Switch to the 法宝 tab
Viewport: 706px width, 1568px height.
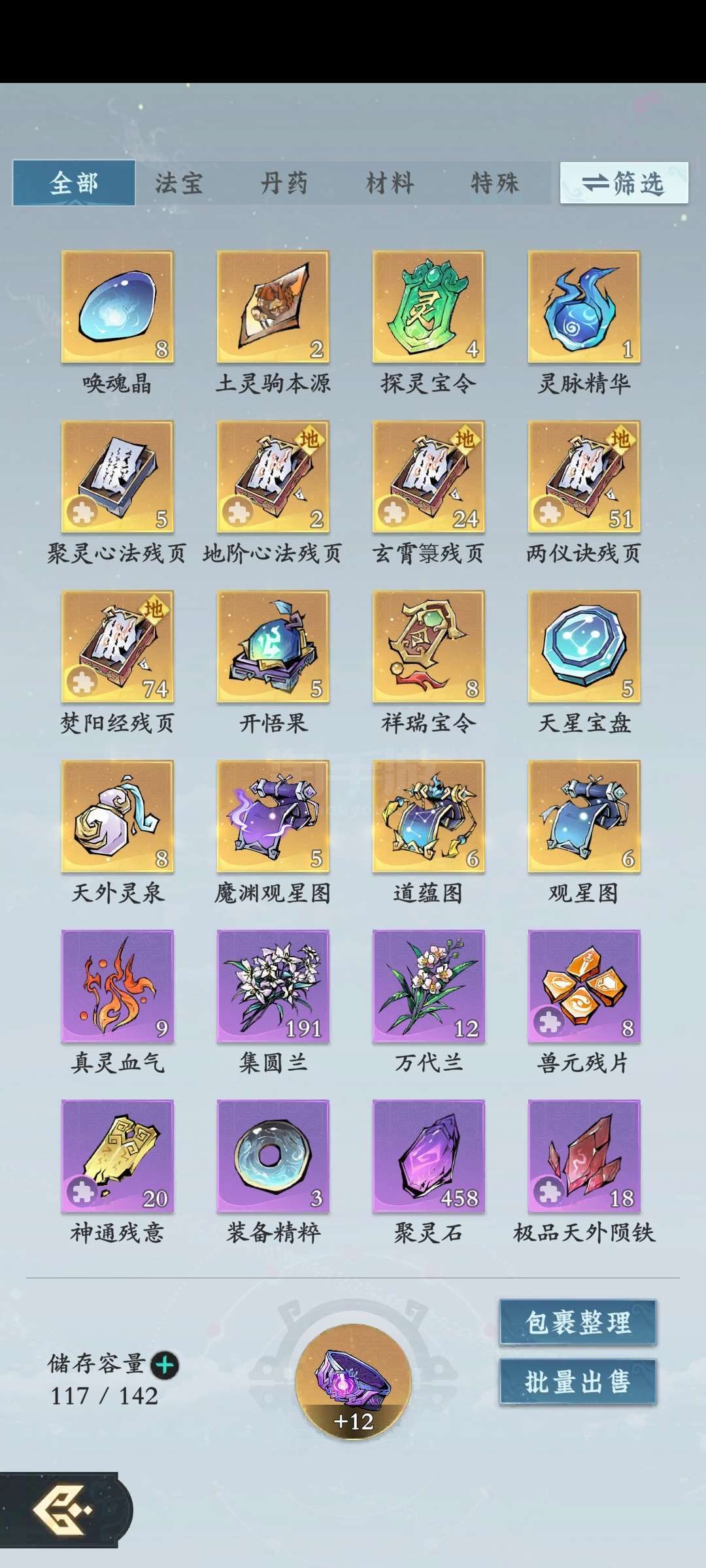(178, 184)
